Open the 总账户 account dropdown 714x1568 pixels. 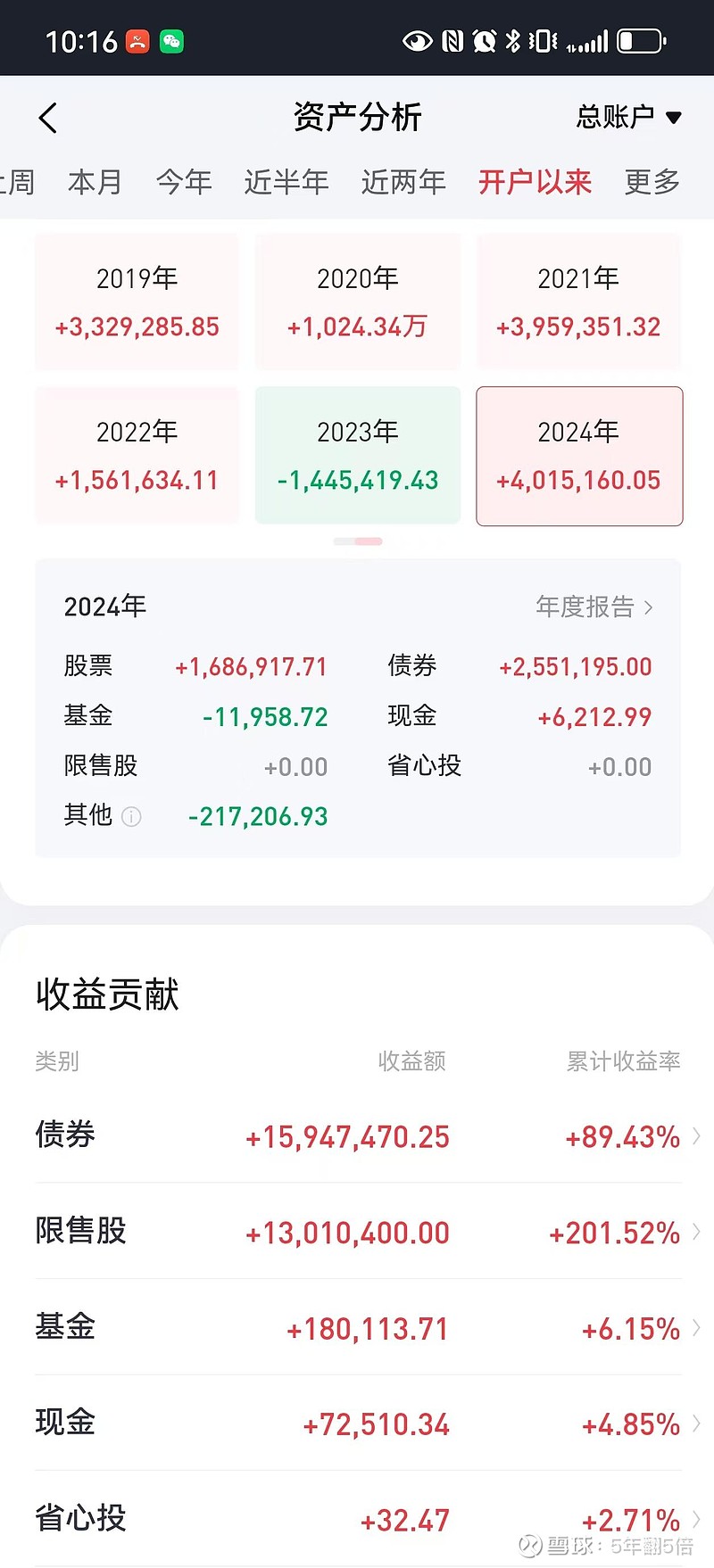point(628,117)
